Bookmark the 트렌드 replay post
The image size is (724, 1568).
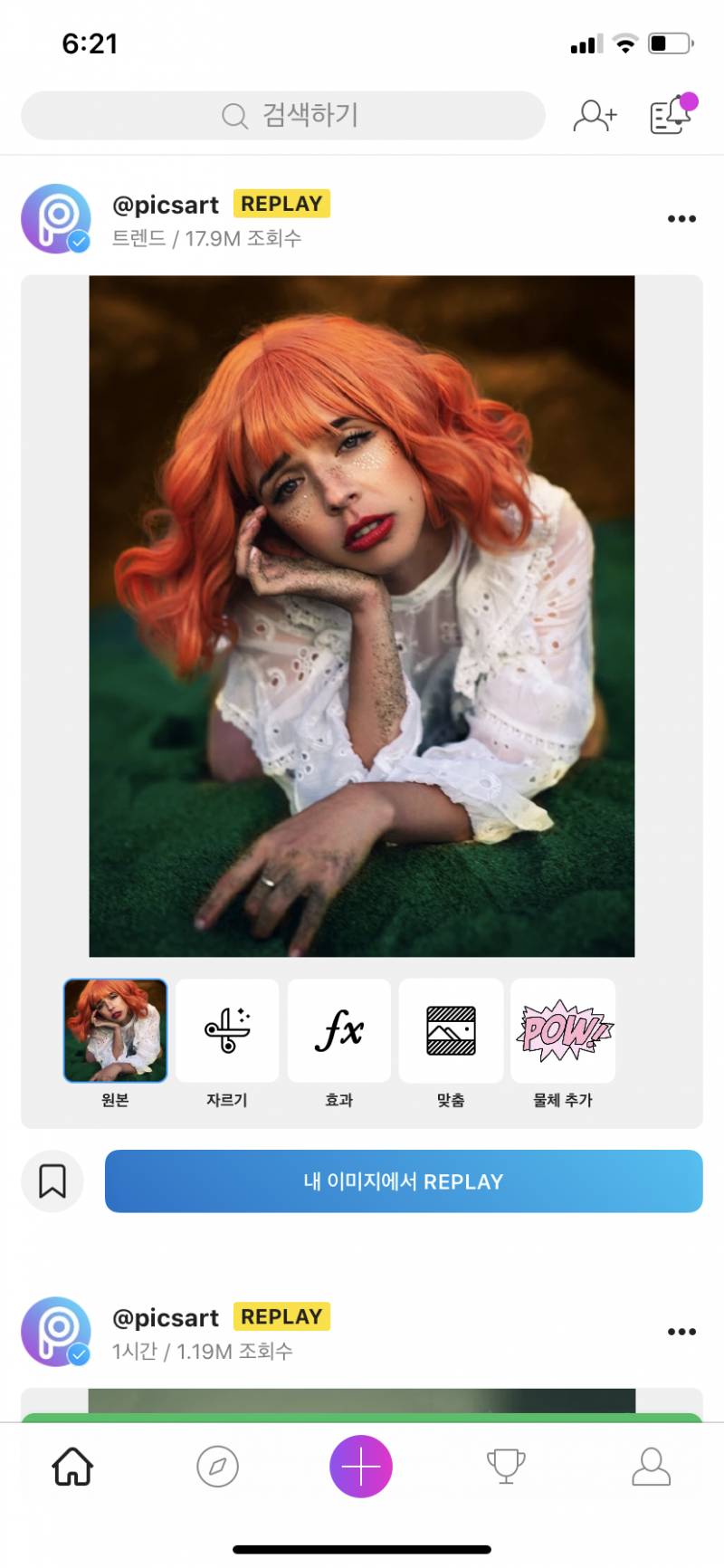pyautogui.click(x=52, y=1181)
